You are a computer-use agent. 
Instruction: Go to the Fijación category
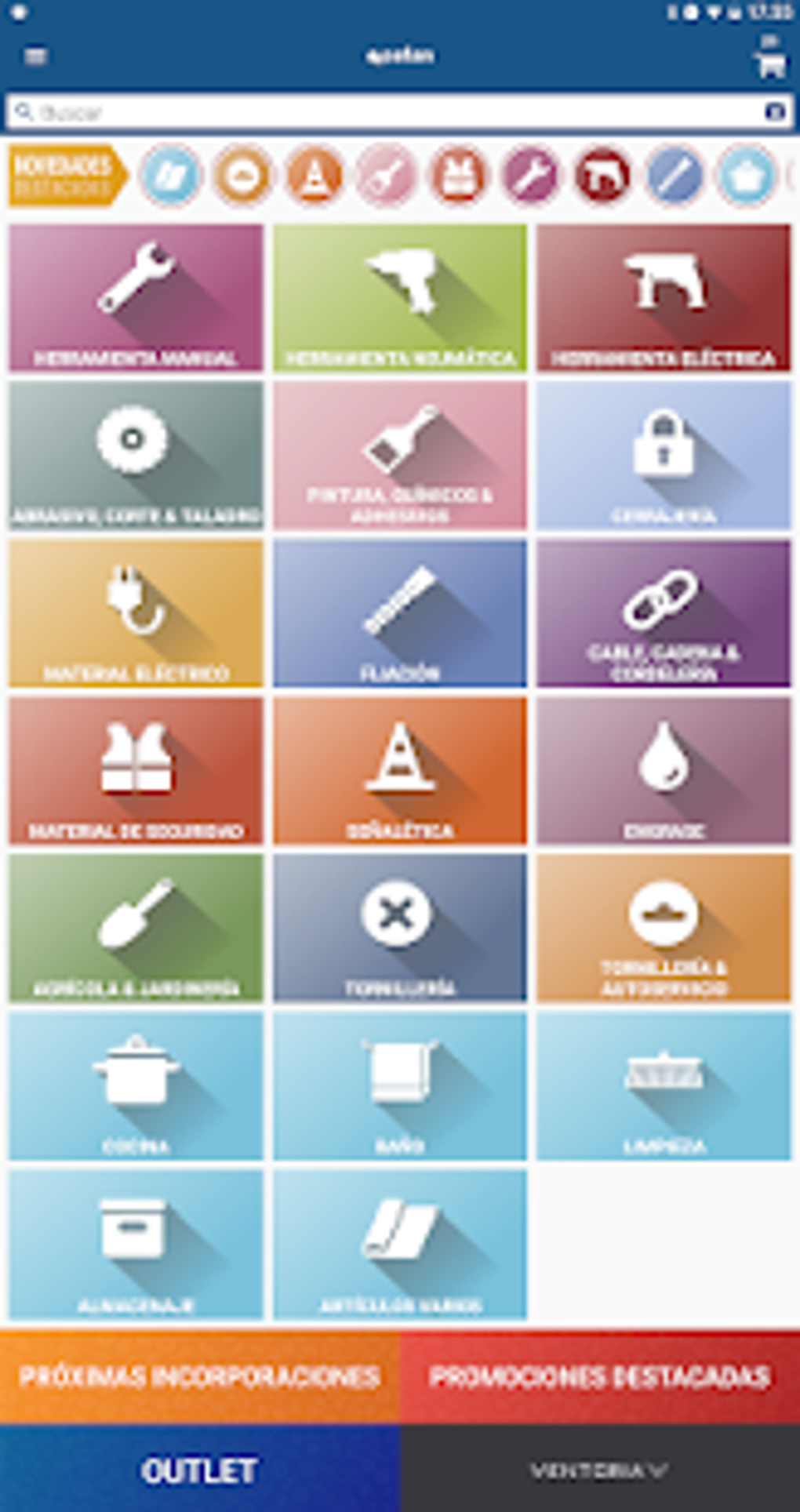400,613
